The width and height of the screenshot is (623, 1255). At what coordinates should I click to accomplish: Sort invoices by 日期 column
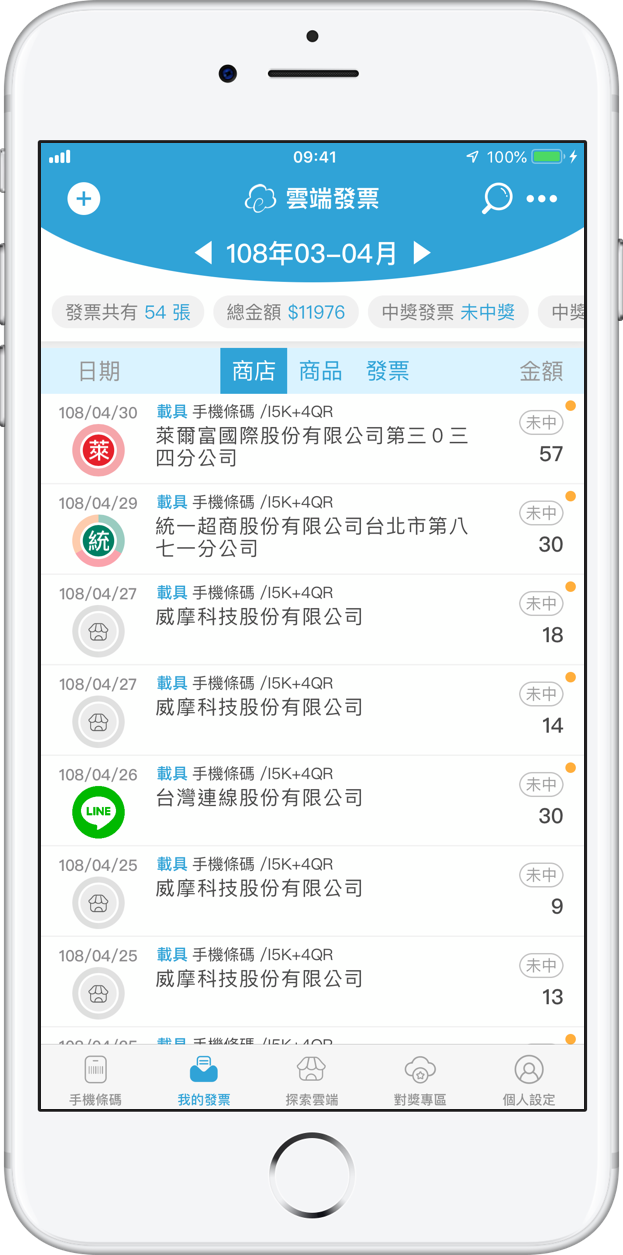[99, 372]
